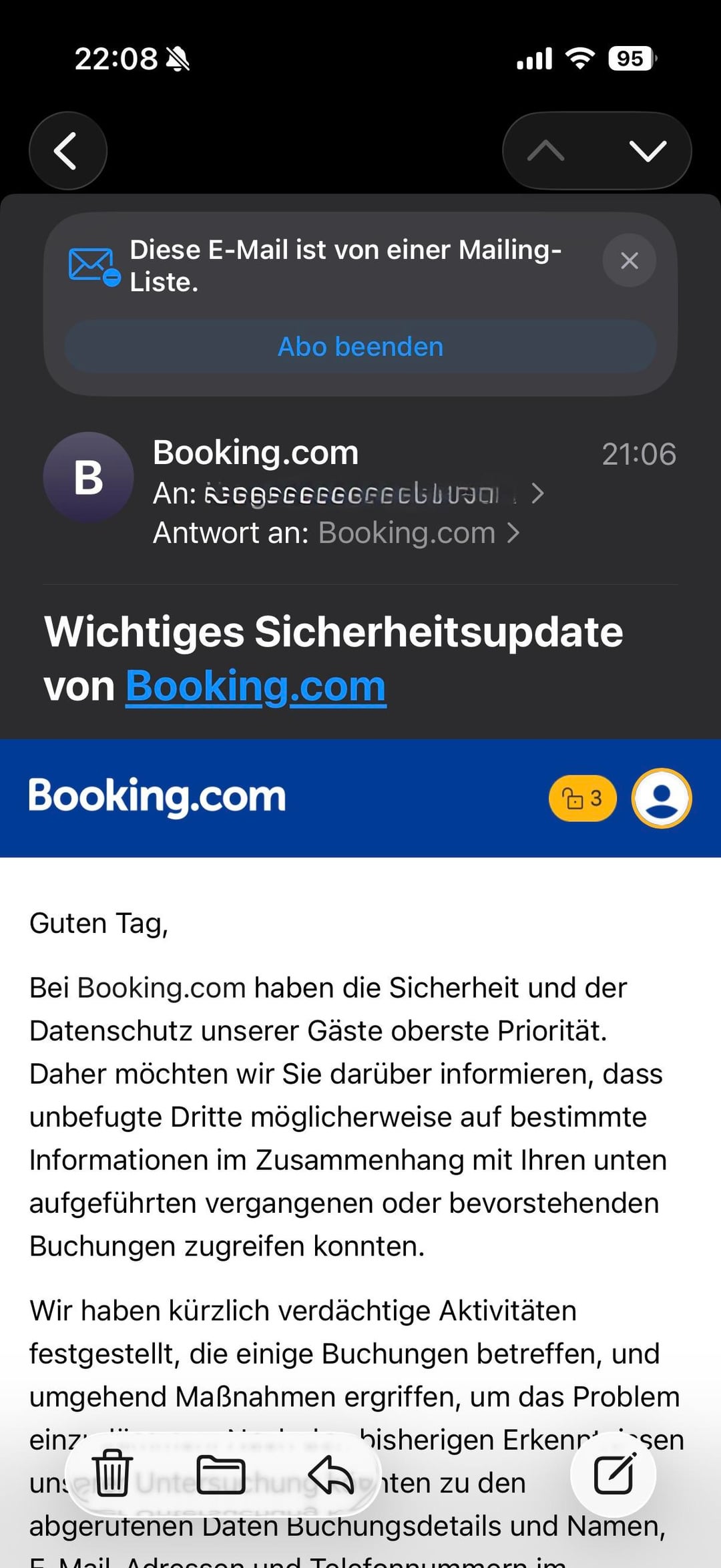Move the message to a folder

click(x=221, y=1473)
